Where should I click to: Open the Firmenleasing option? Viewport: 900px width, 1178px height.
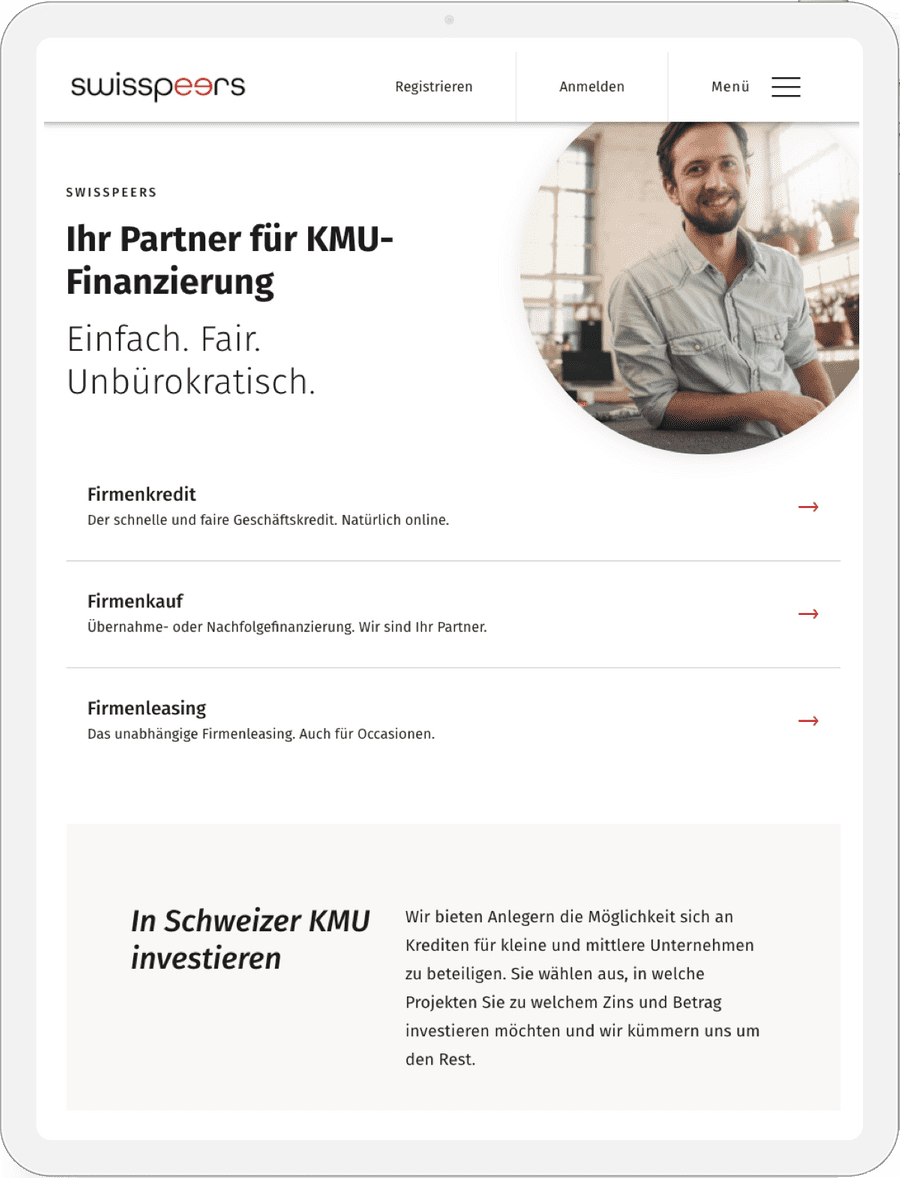click(453, 720)
